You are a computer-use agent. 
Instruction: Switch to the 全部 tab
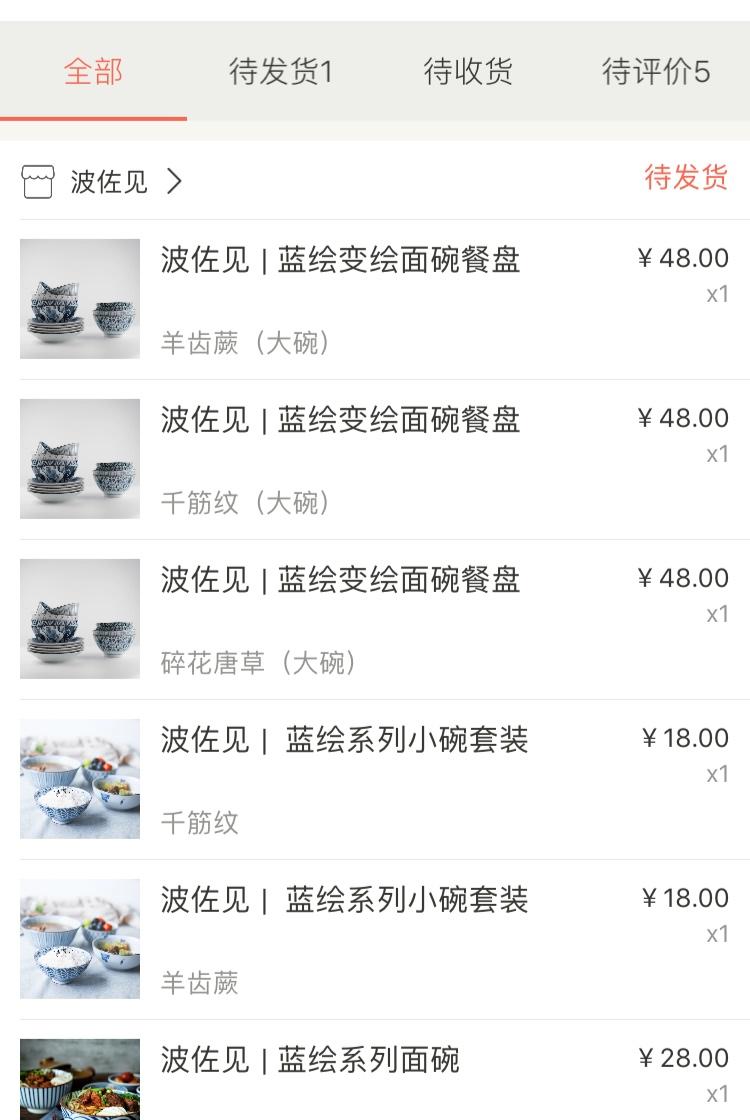(x=93, y=72)
